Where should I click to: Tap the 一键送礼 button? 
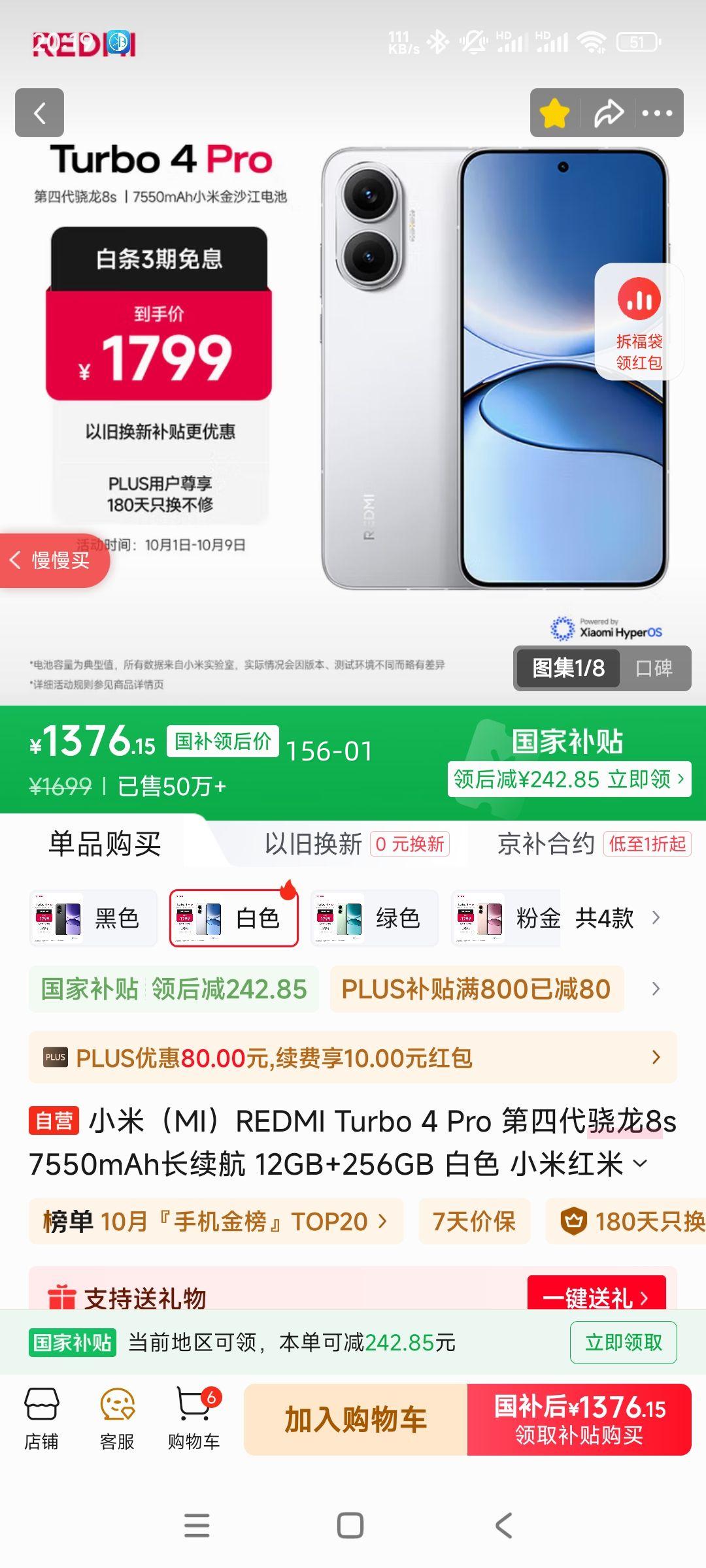[596, 1295]
